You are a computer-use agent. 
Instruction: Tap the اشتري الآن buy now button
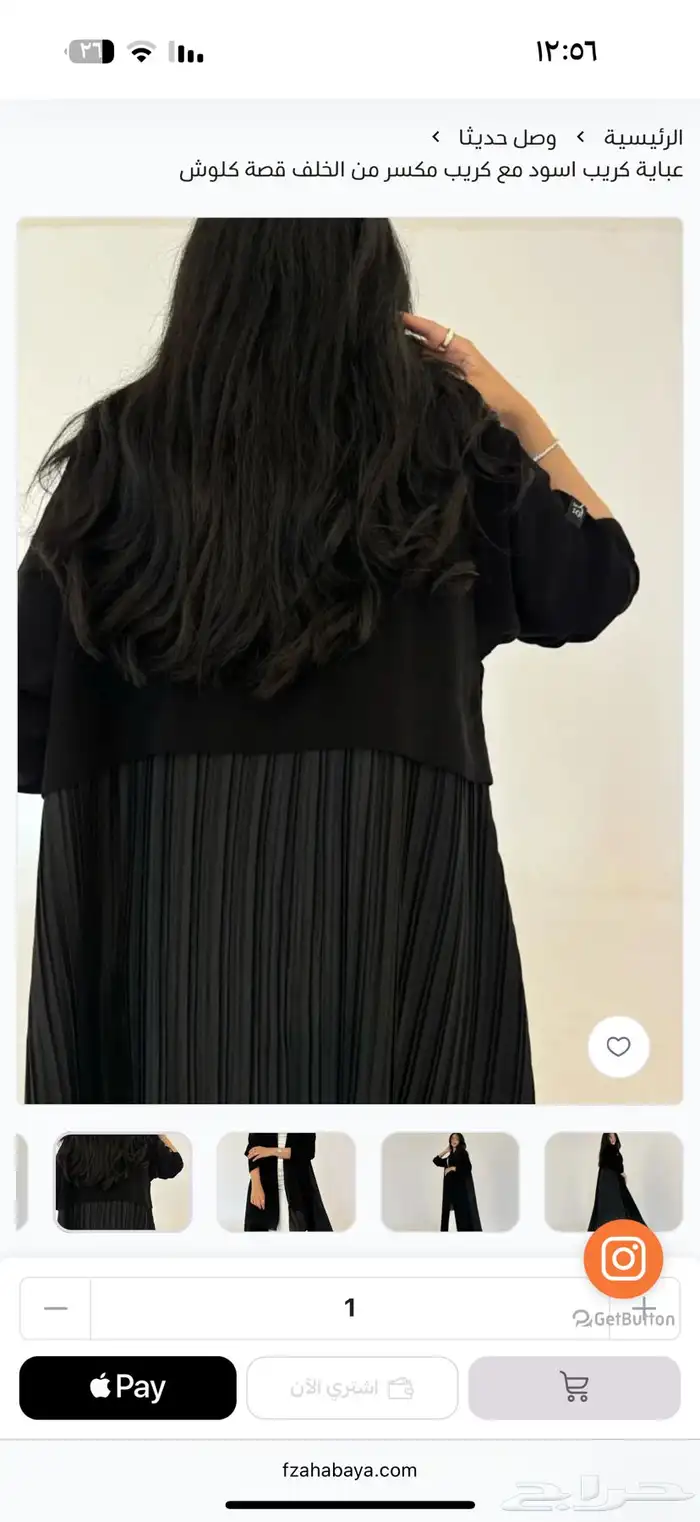click(x=352, y=1387)
